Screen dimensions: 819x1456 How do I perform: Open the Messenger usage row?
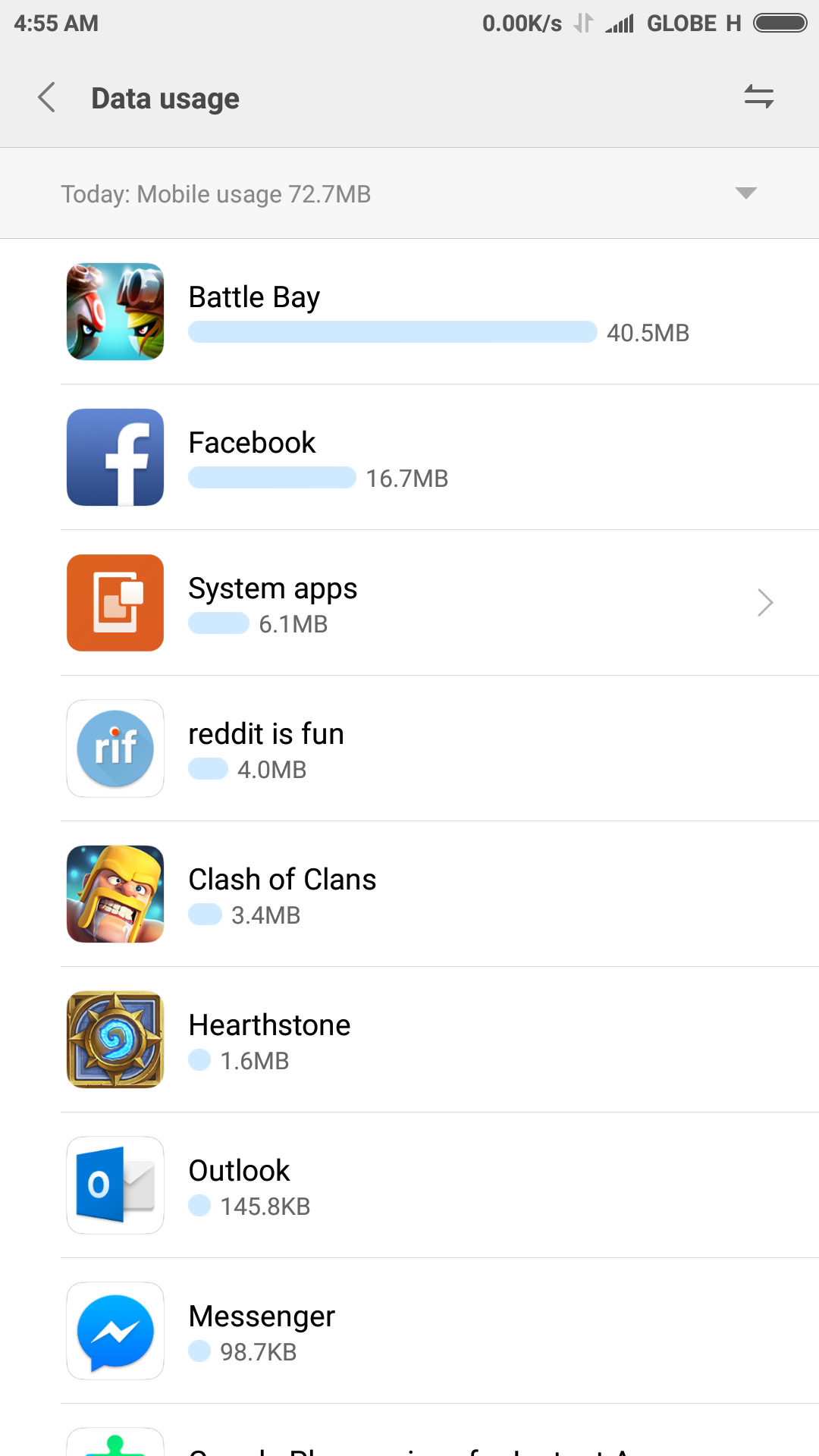(409, 1331)
